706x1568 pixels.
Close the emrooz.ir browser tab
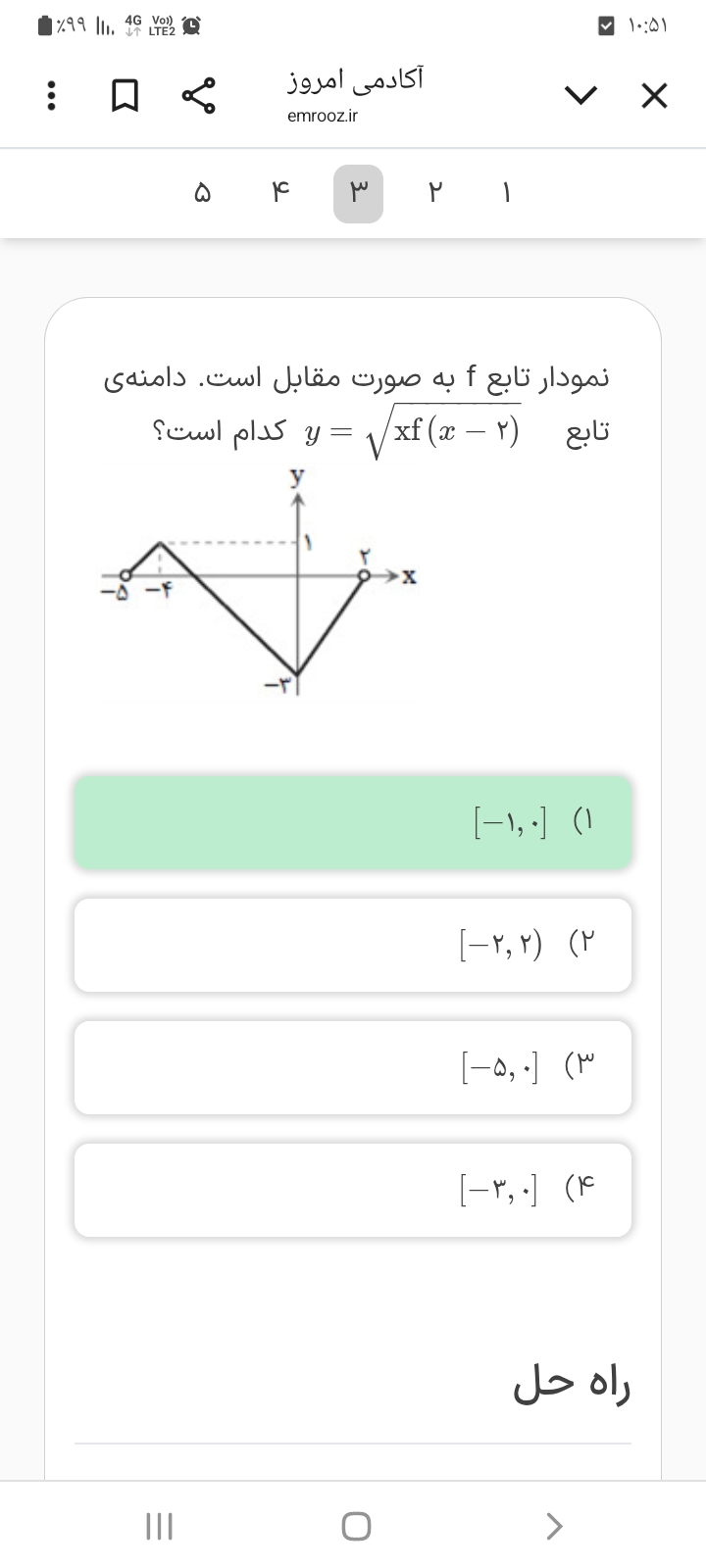coord(654,96)
